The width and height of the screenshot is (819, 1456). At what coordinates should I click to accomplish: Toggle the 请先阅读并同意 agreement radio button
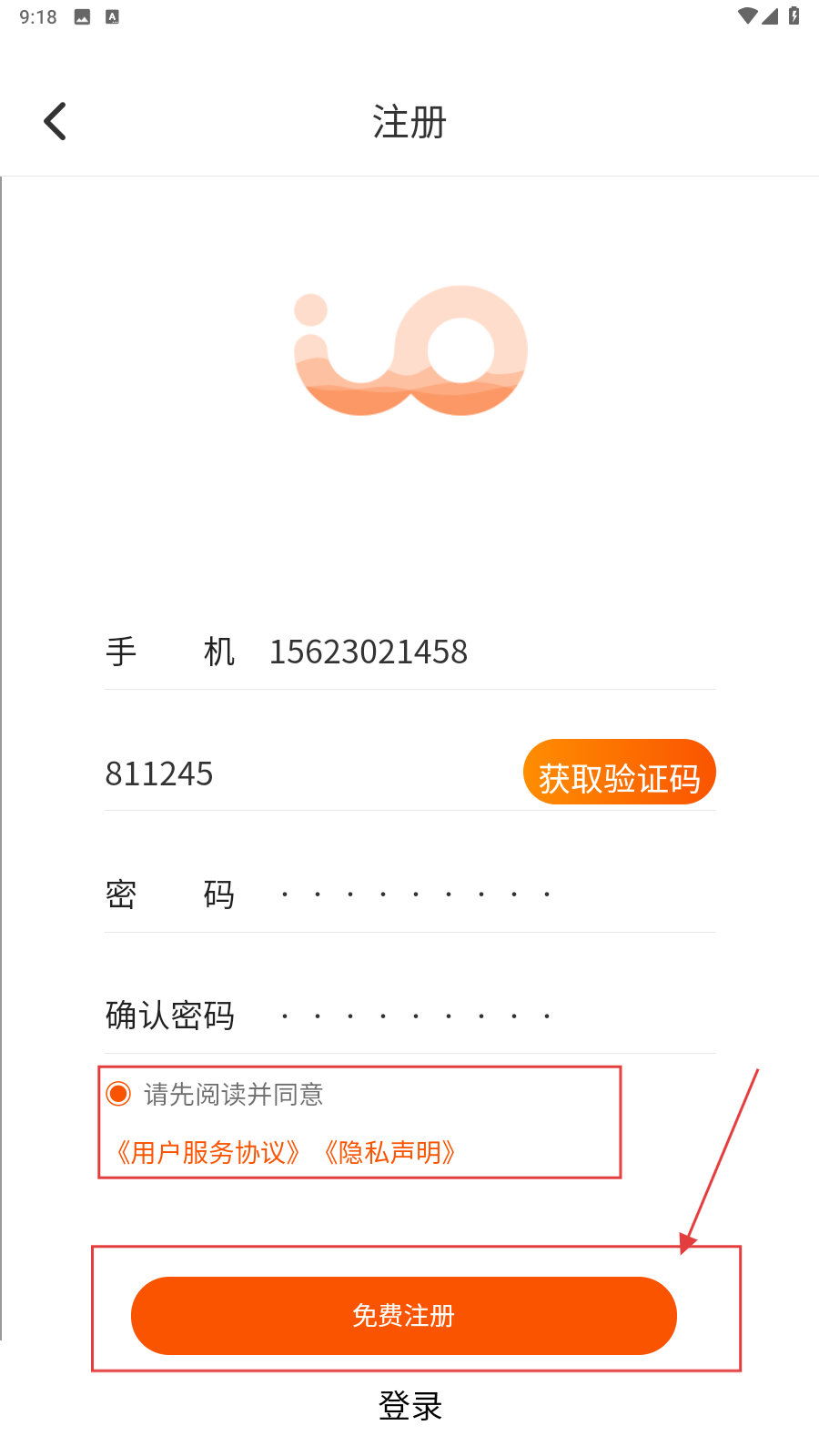pyautogui.click(x=118, y=1094)
